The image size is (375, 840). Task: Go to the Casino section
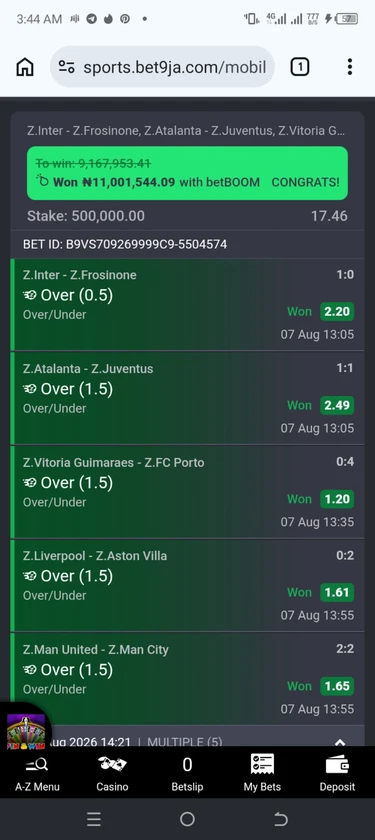(x=112, y=774)
